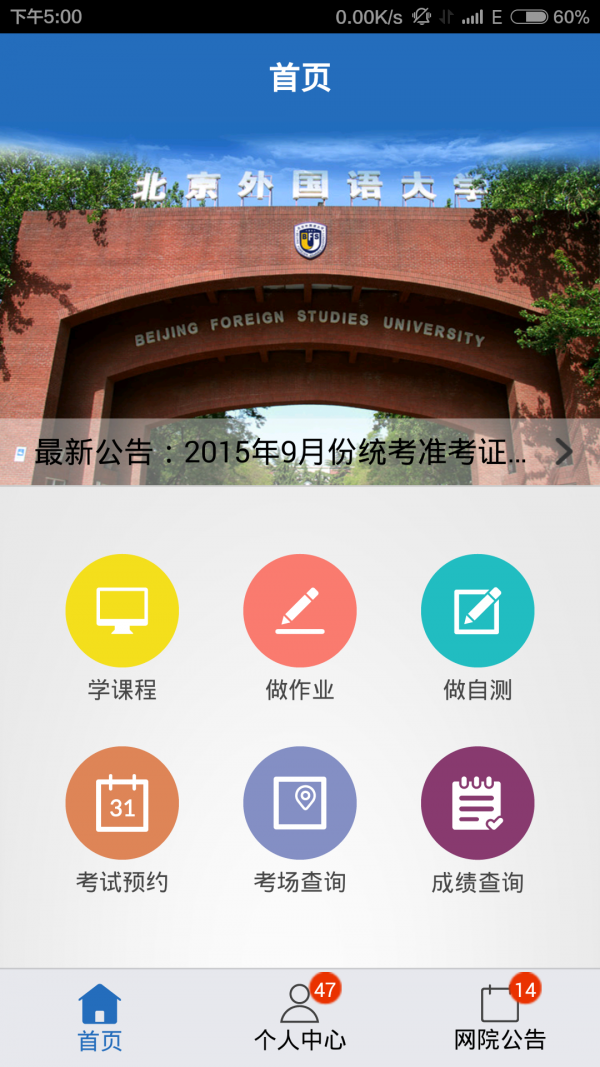Open the latest announcement banner (最新公告)
This screenshot has width=600, height=1067.
(290, 452)
